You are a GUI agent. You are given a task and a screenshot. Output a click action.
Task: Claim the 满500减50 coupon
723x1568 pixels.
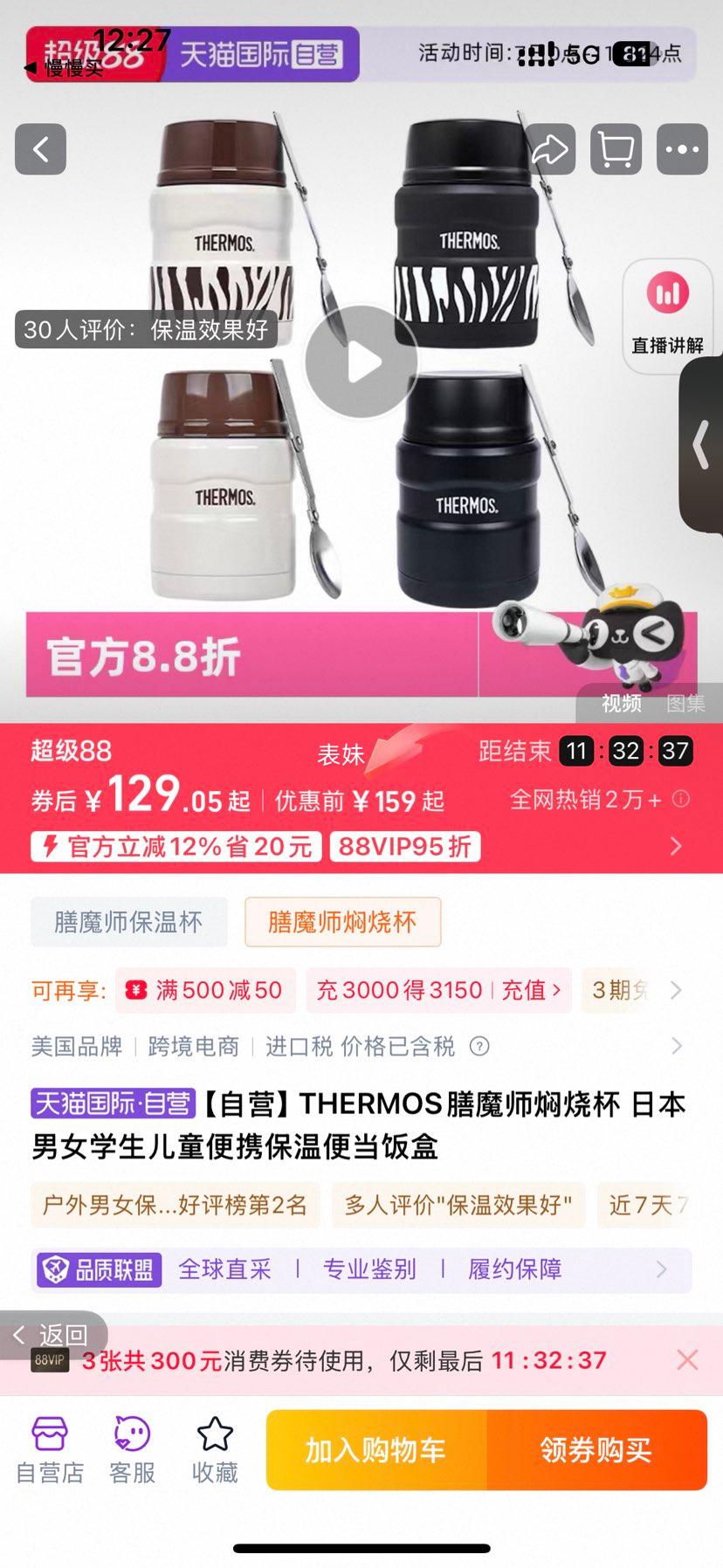[205, 990]
